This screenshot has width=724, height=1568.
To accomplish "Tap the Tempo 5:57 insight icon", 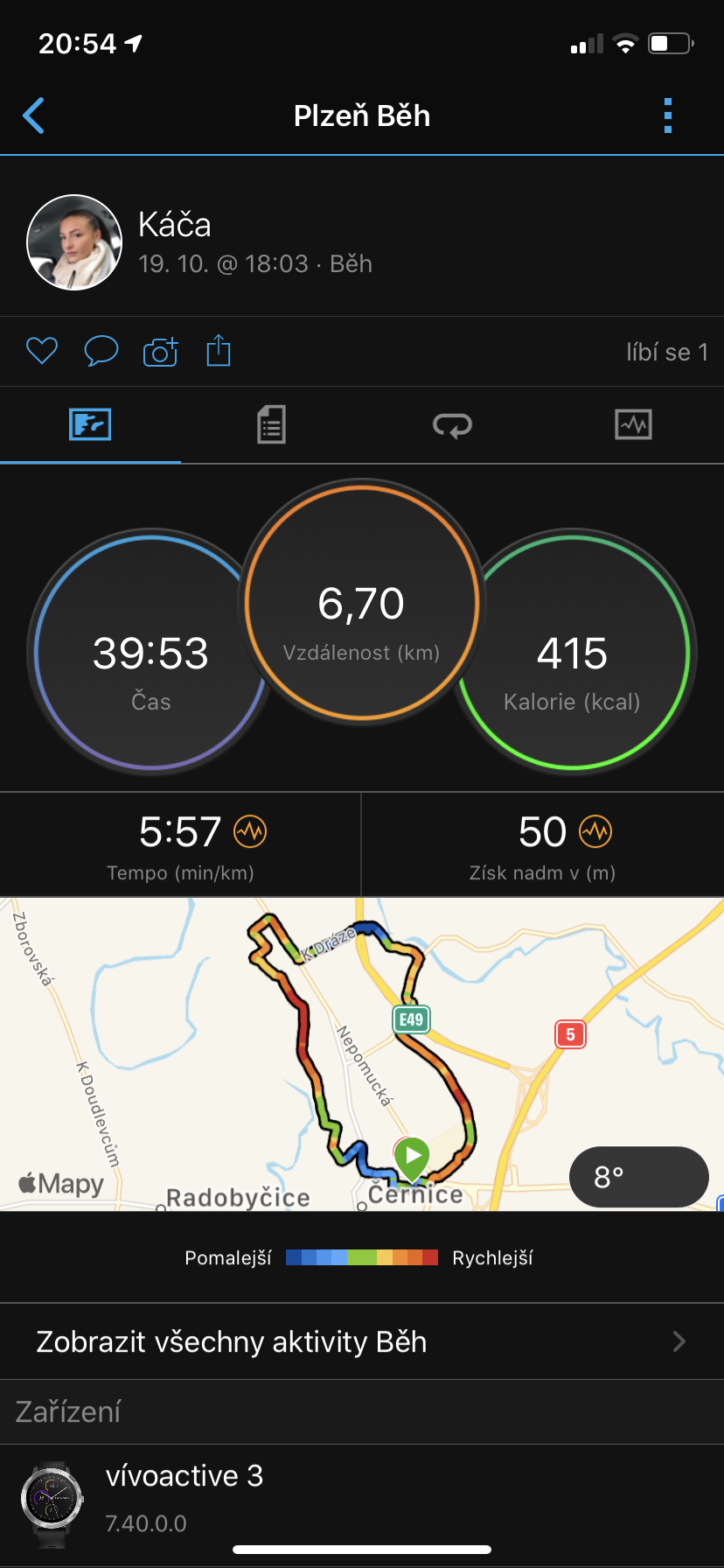I will click(x=250, y=831).
